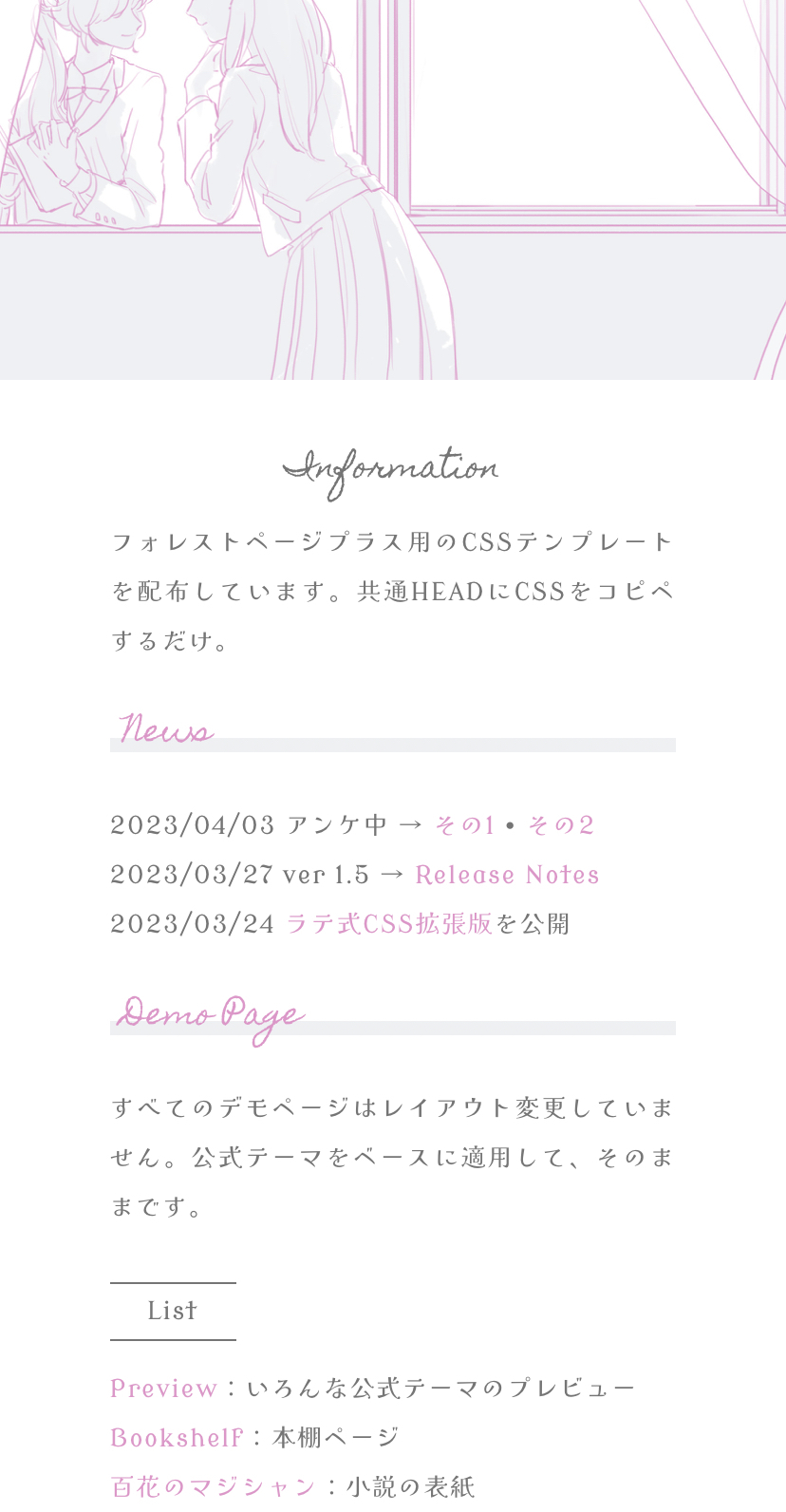Open the ラテ式CSS拡張版 link

tap(389, 923)
